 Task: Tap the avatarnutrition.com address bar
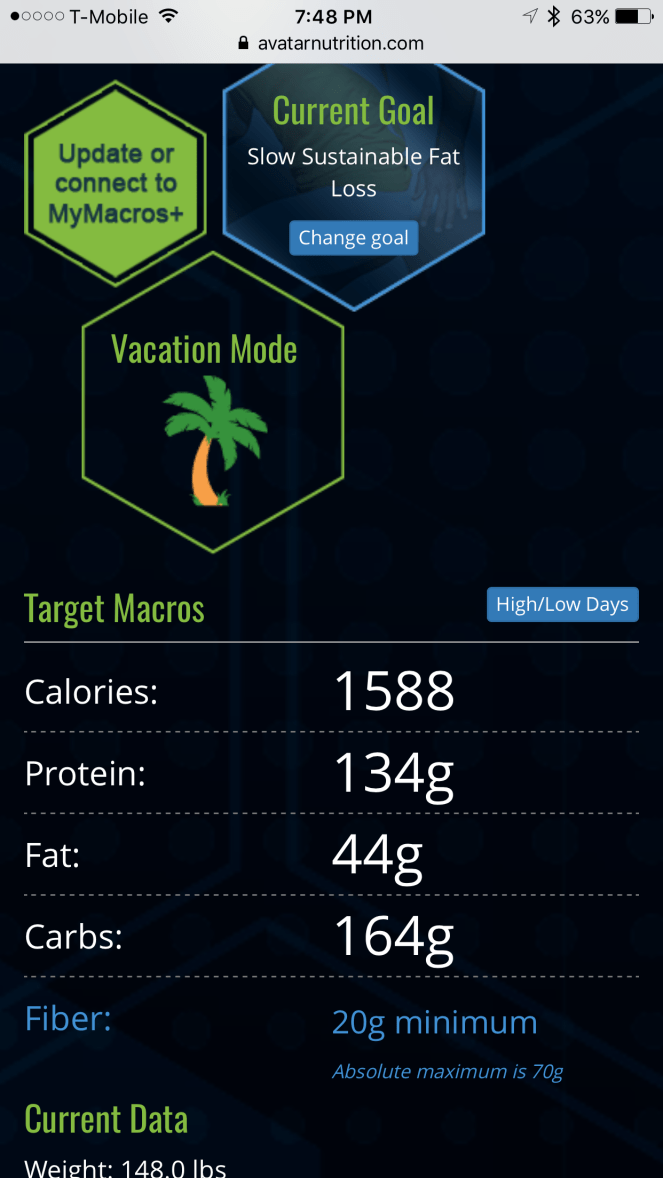[x=331, y=43]
